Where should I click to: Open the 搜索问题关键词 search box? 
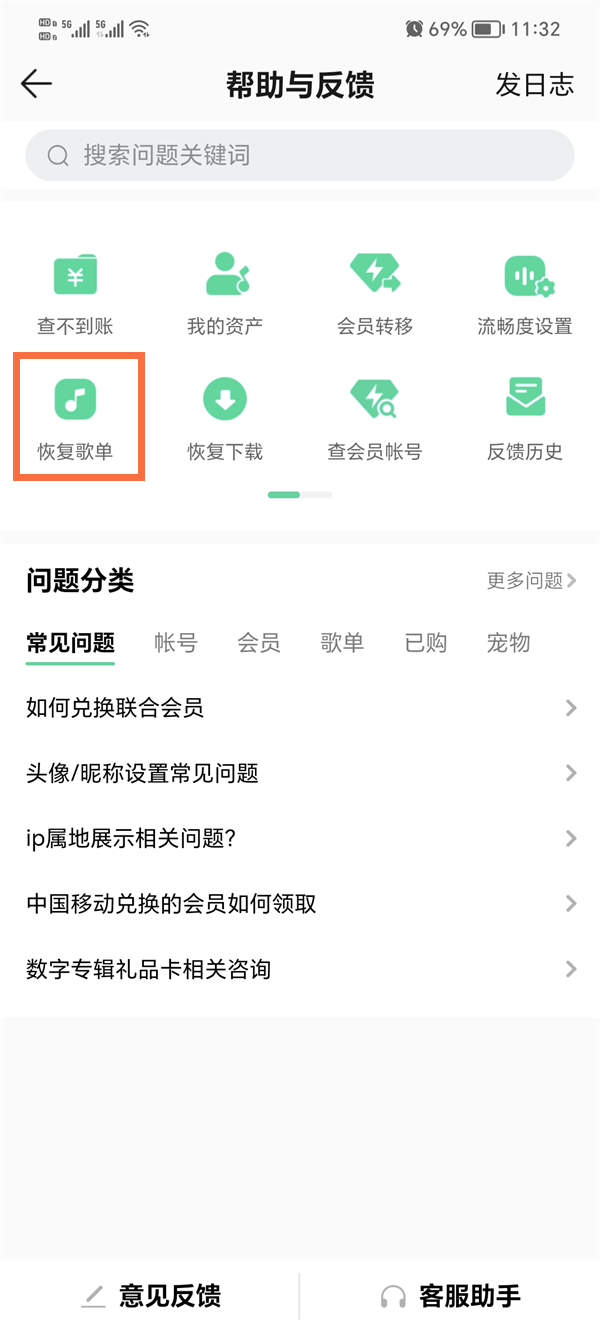(300, 155)
